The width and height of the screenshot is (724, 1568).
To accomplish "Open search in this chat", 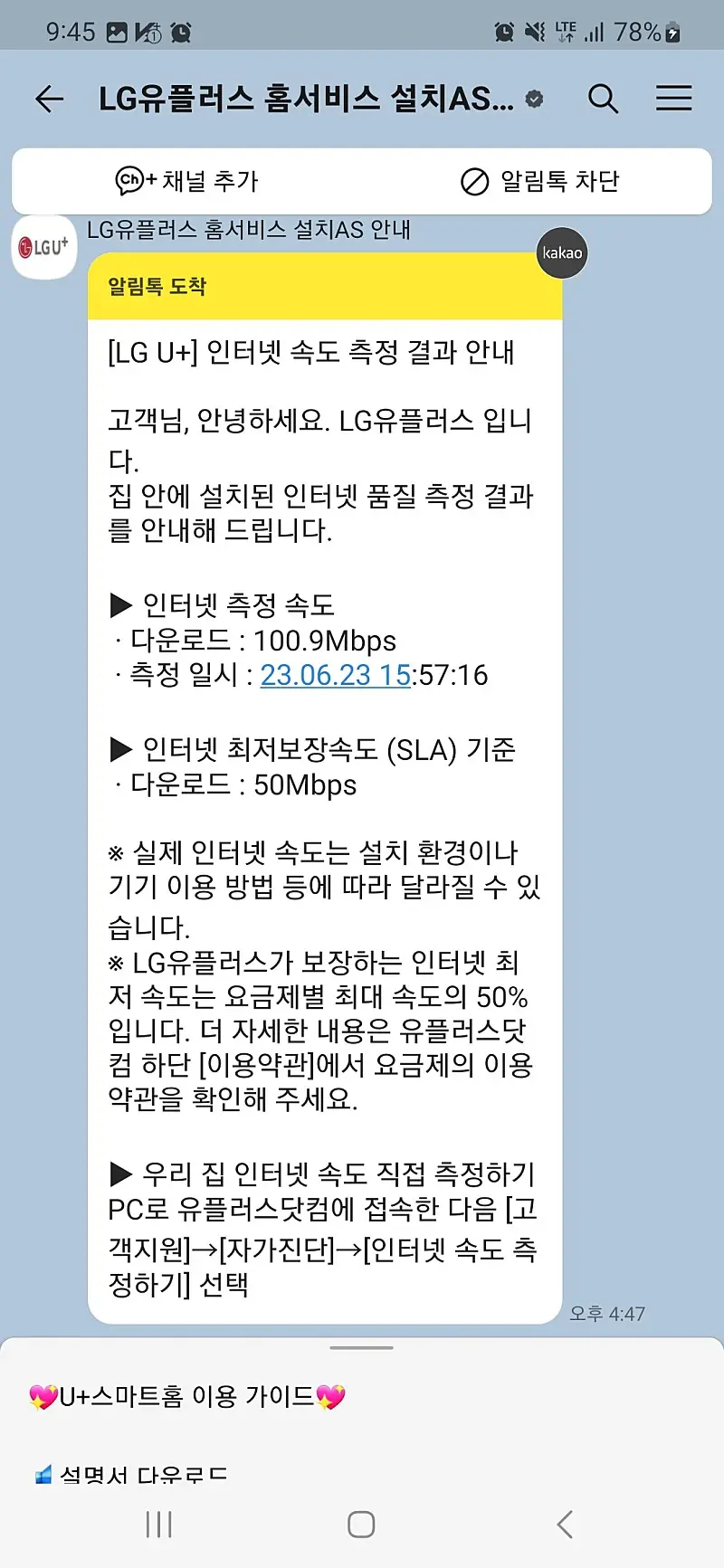I will click(x=603, y=99).
